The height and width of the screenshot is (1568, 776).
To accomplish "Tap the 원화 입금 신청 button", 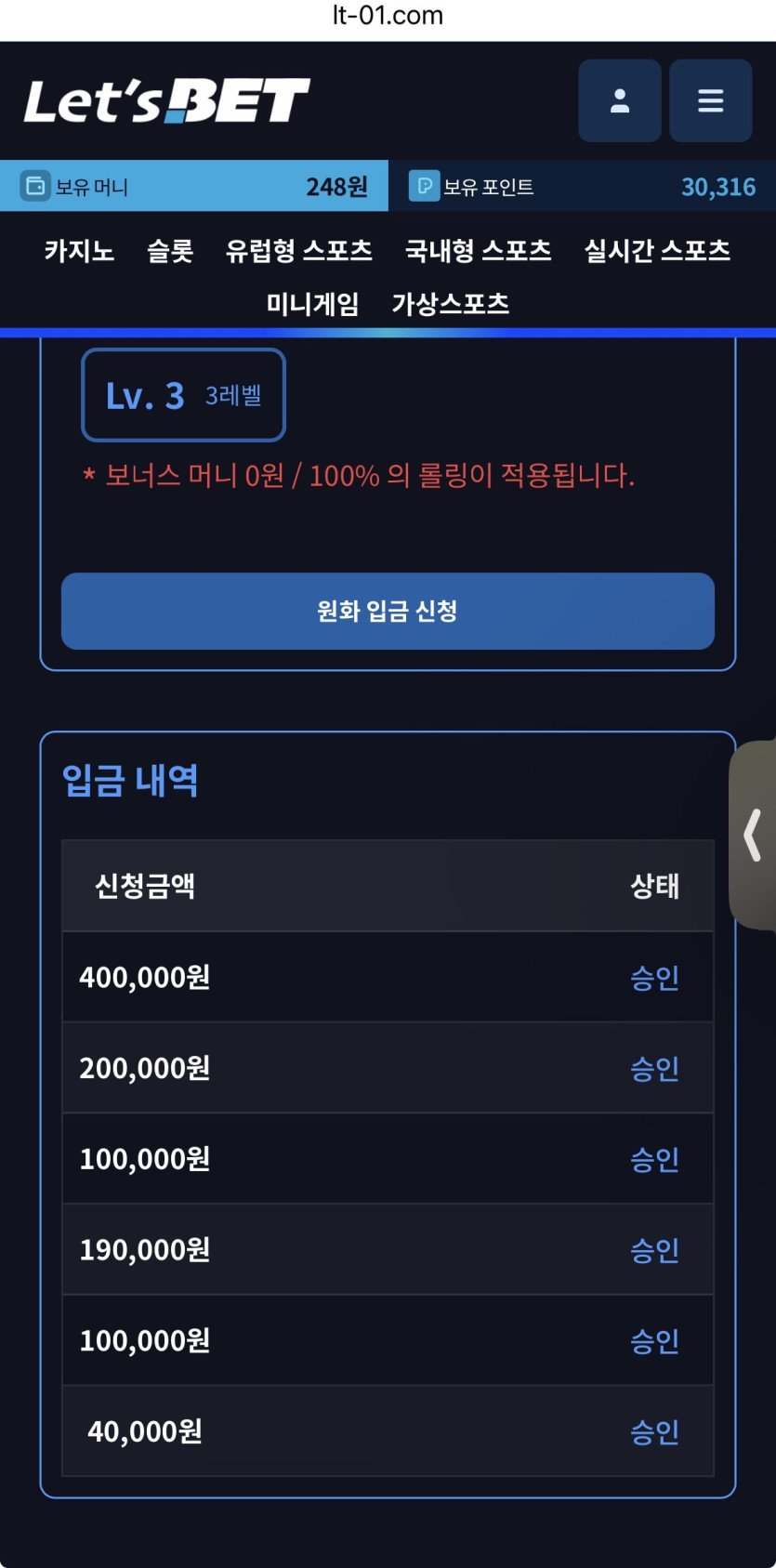I will coord(388,612).
